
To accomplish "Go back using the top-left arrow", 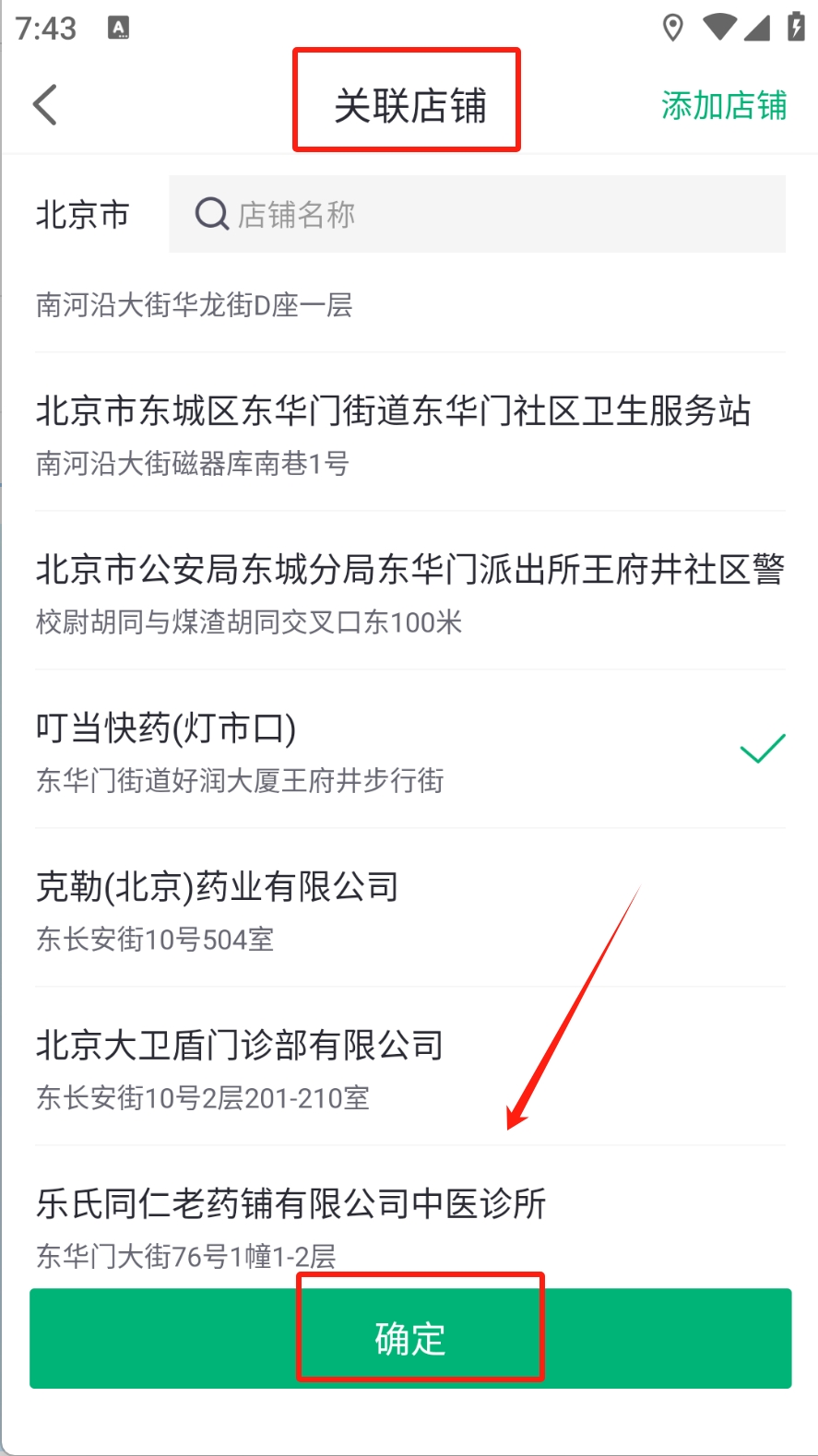I will coord(45,104).
